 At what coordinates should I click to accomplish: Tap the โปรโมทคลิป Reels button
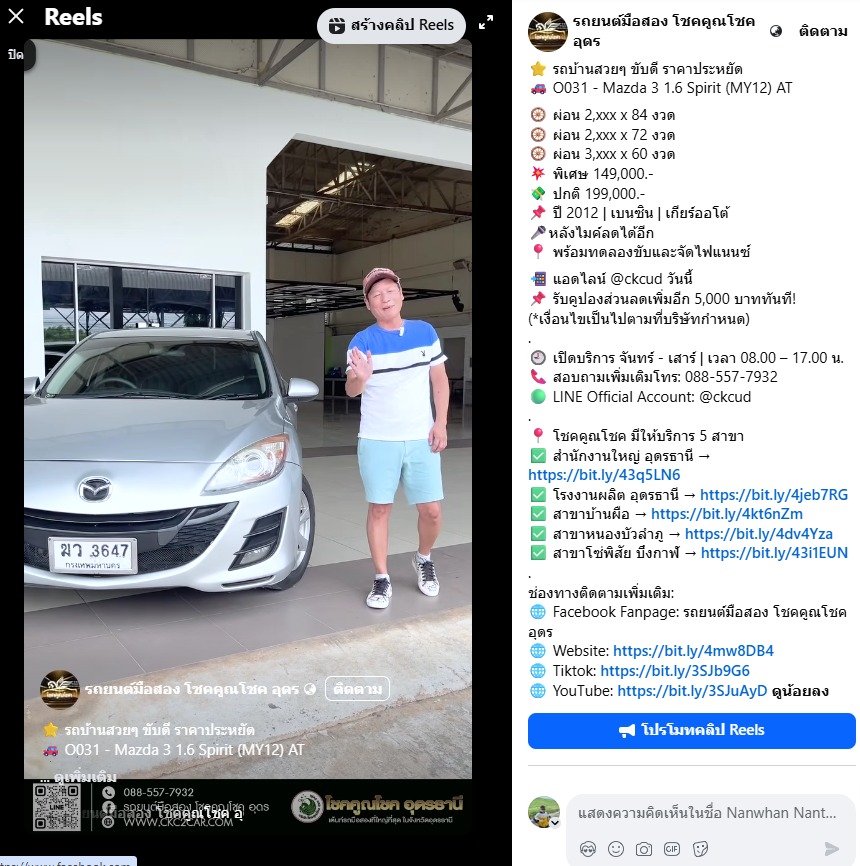(x=691, y=730)
